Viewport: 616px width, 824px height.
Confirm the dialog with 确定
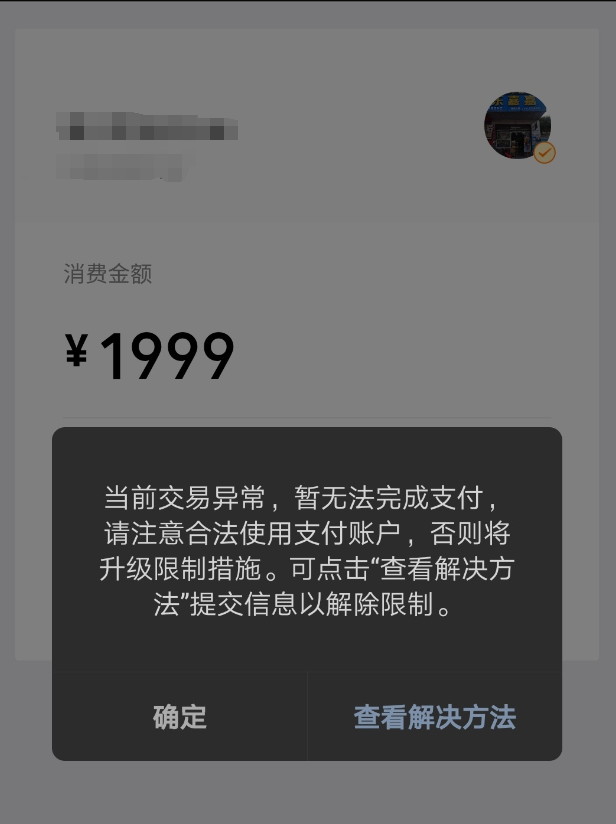pos(180,717)
